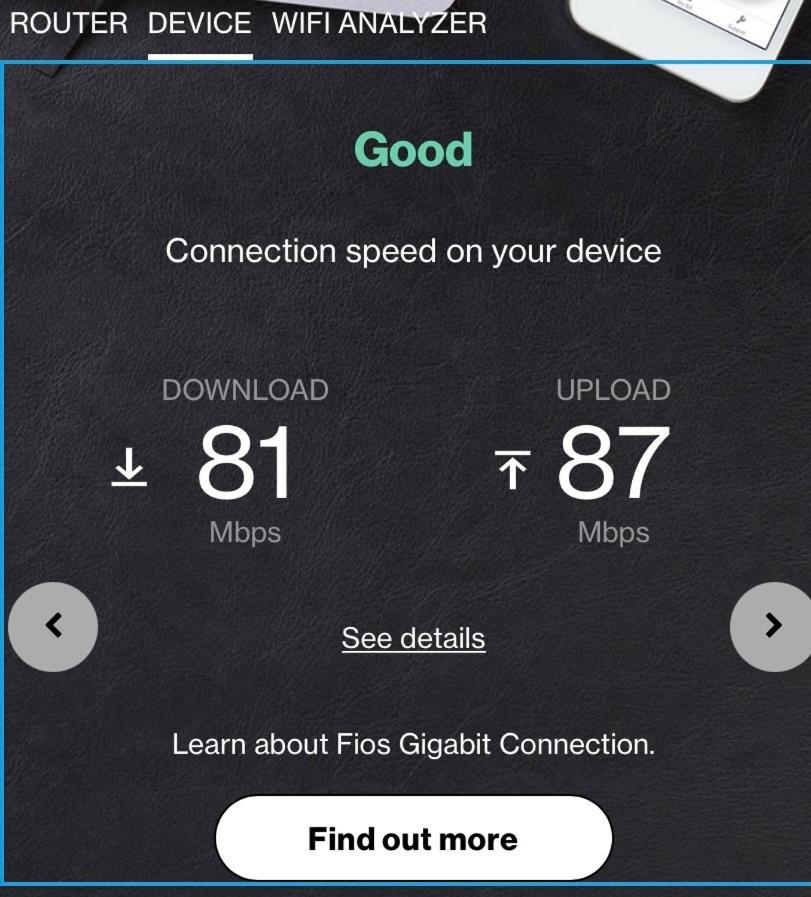Screen dimensions: 811x897
Task: Select the DEVICE tab
Action: [x=199, y=23]
